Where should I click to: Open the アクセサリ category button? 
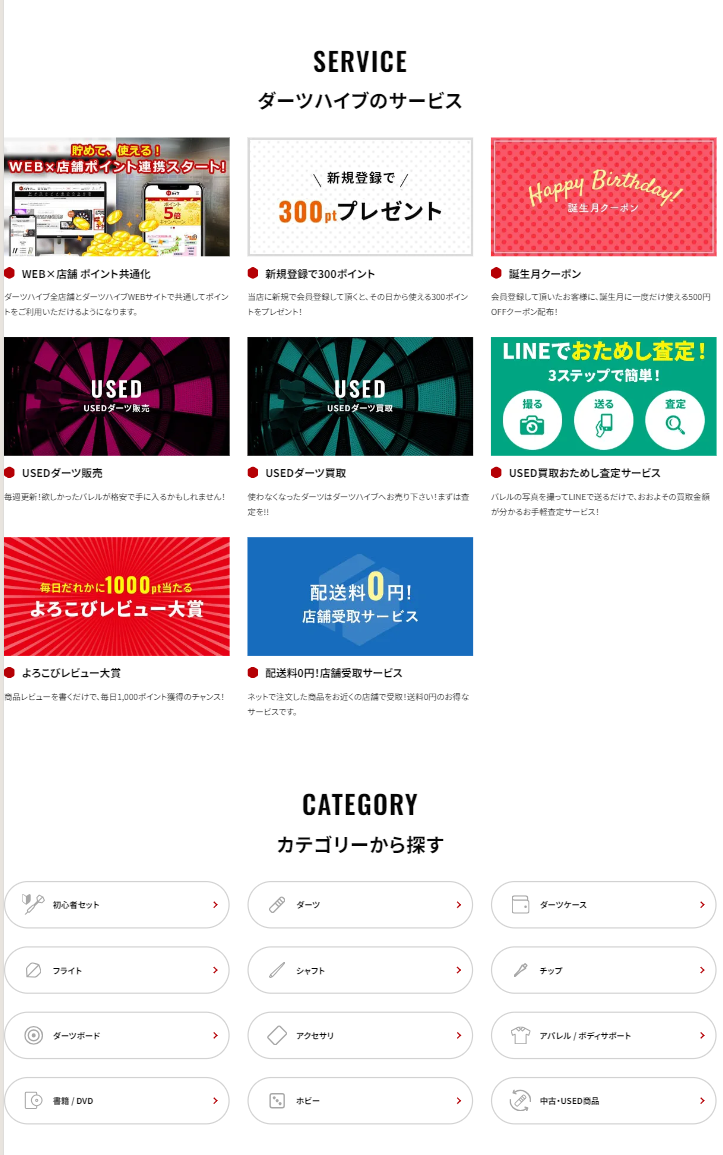[360, 1035]
